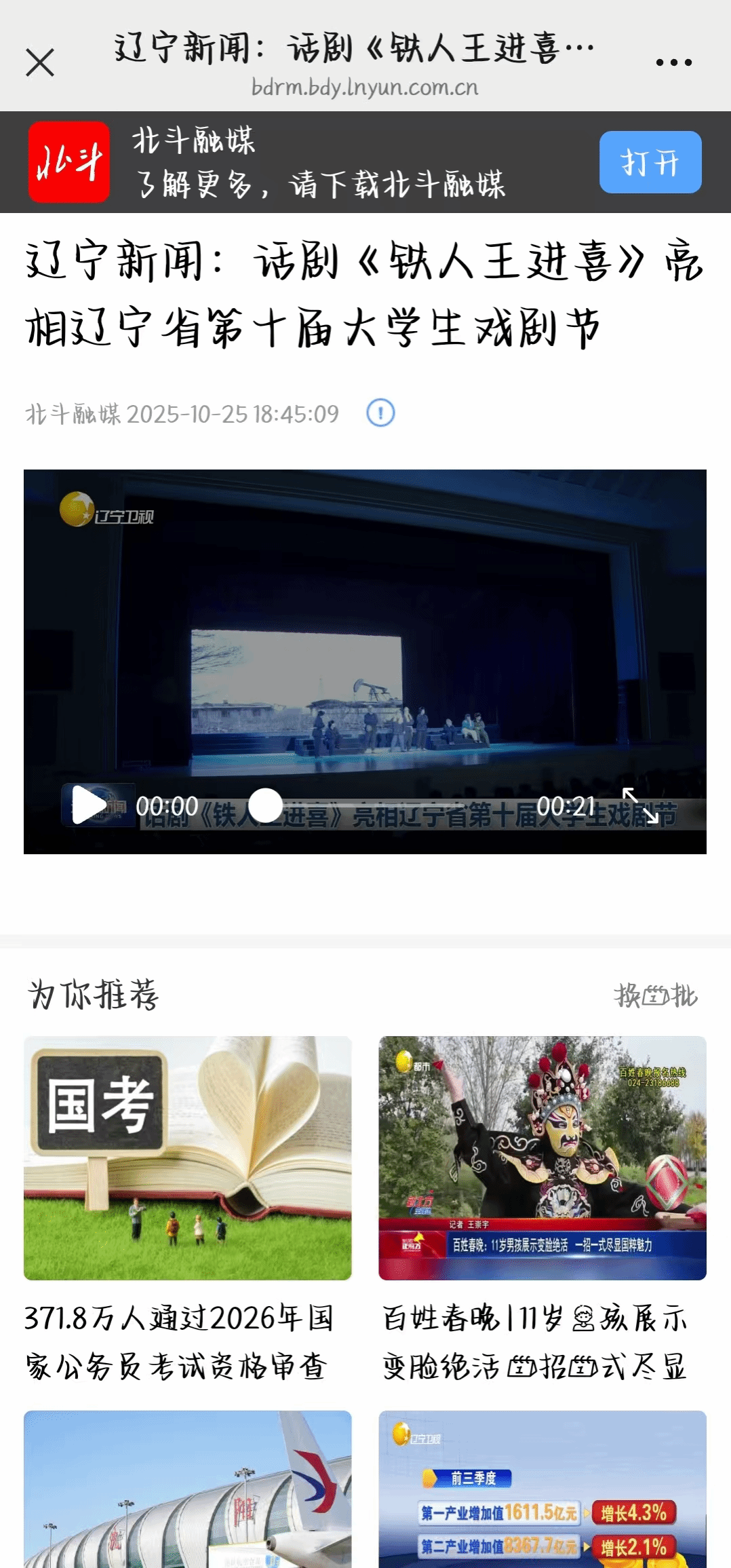Tap the video progress slider handle
731x1568 pixels.
point(265,806)
